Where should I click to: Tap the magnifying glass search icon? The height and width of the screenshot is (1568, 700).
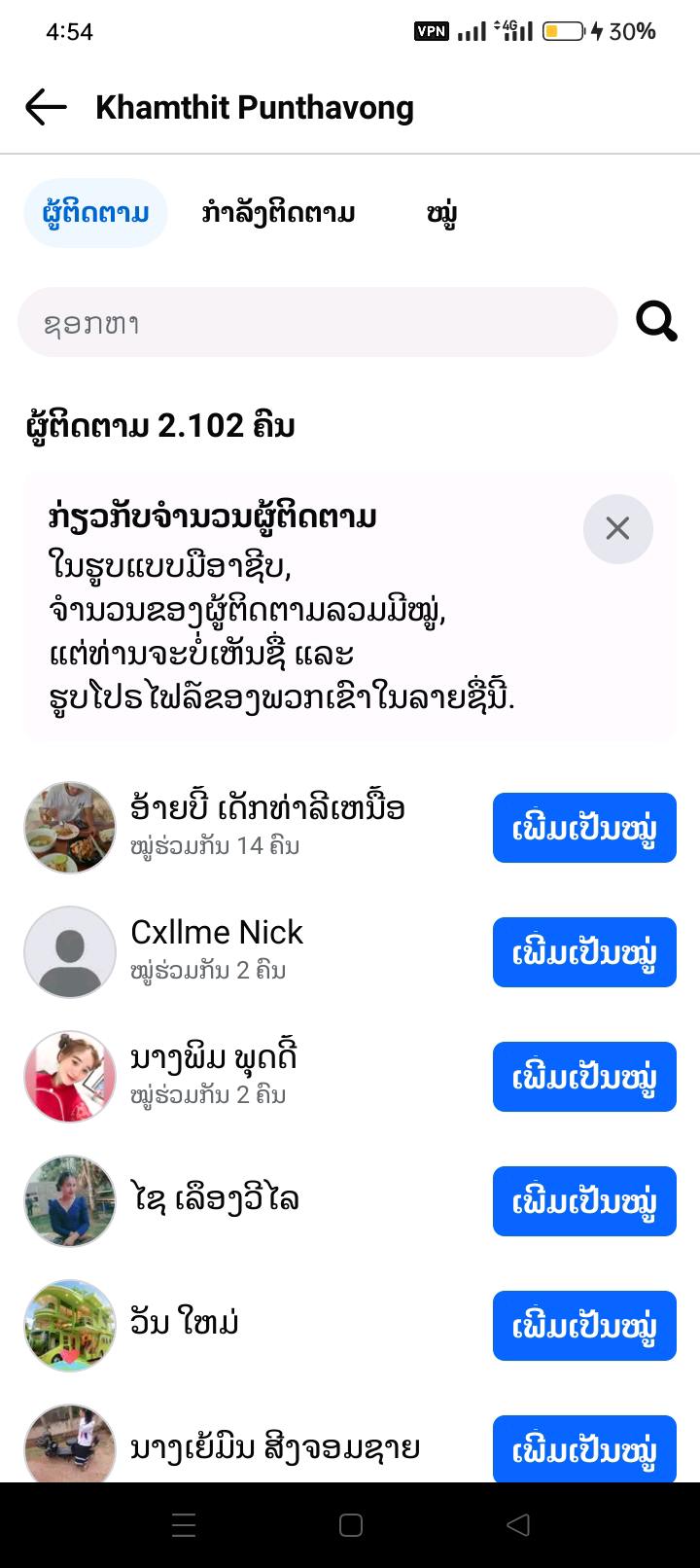(x=656, y=321)
